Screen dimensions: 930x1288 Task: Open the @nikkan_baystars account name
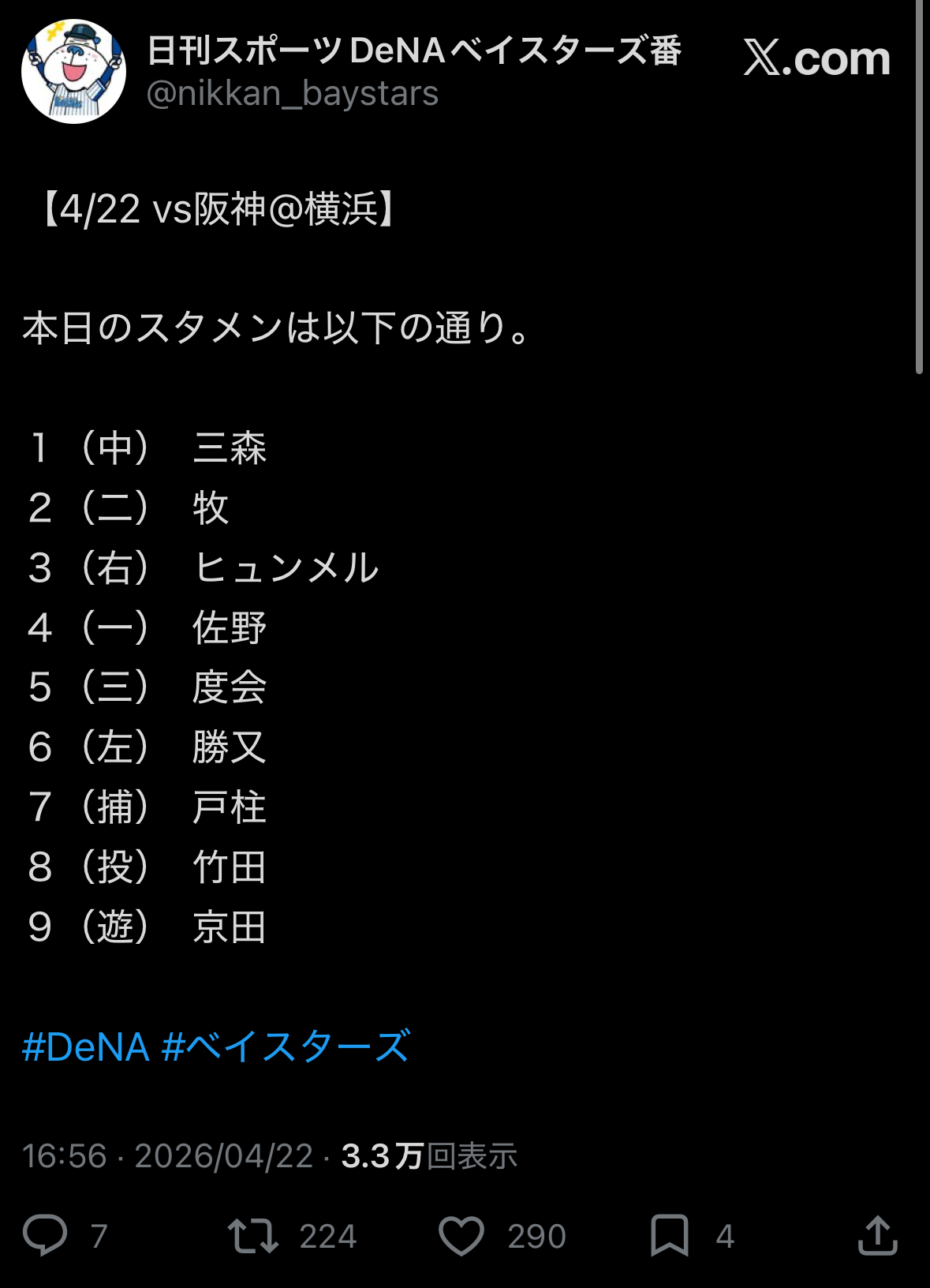(293, 94)
